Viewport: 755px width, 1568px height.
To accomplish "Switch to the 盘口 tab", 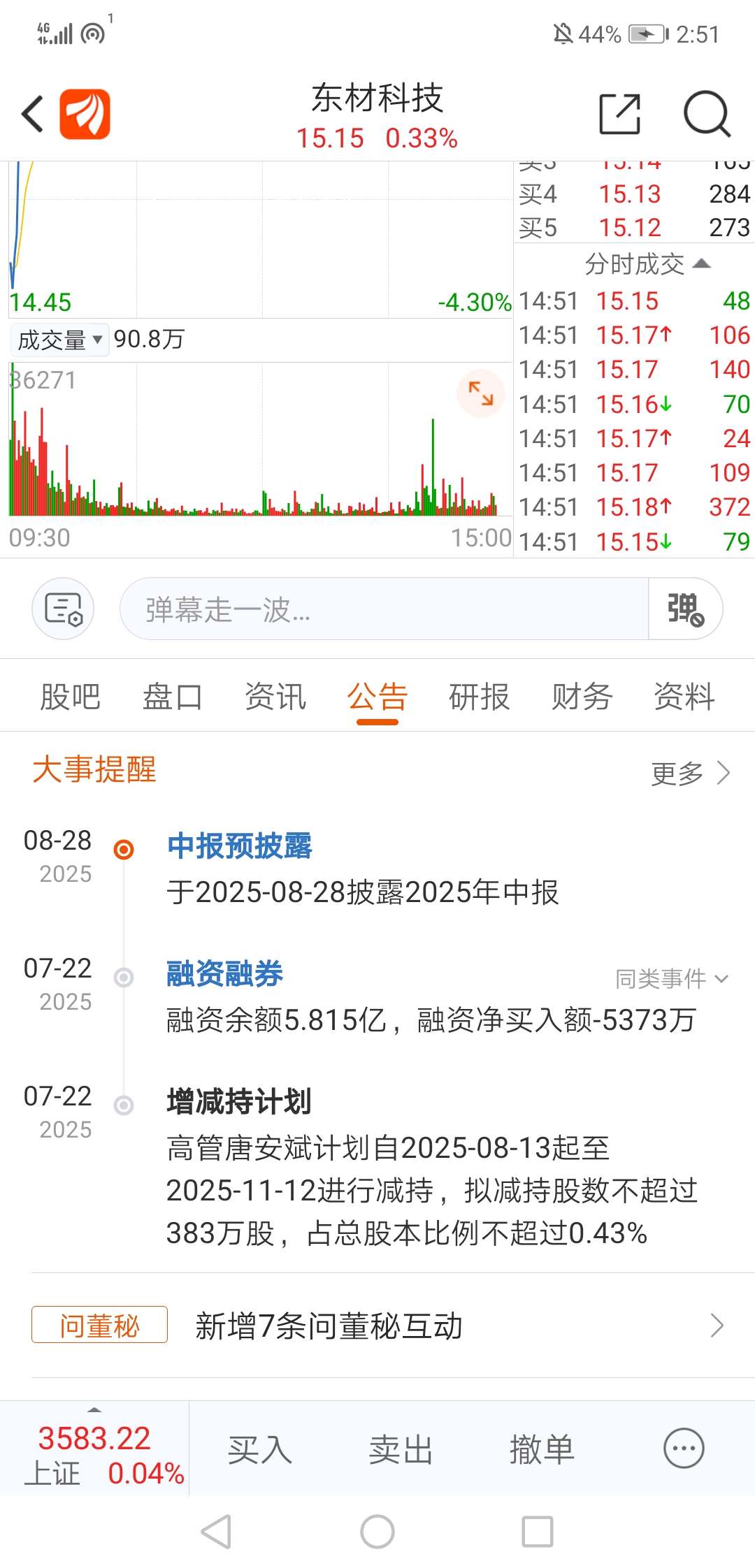I will pos(173,697).
